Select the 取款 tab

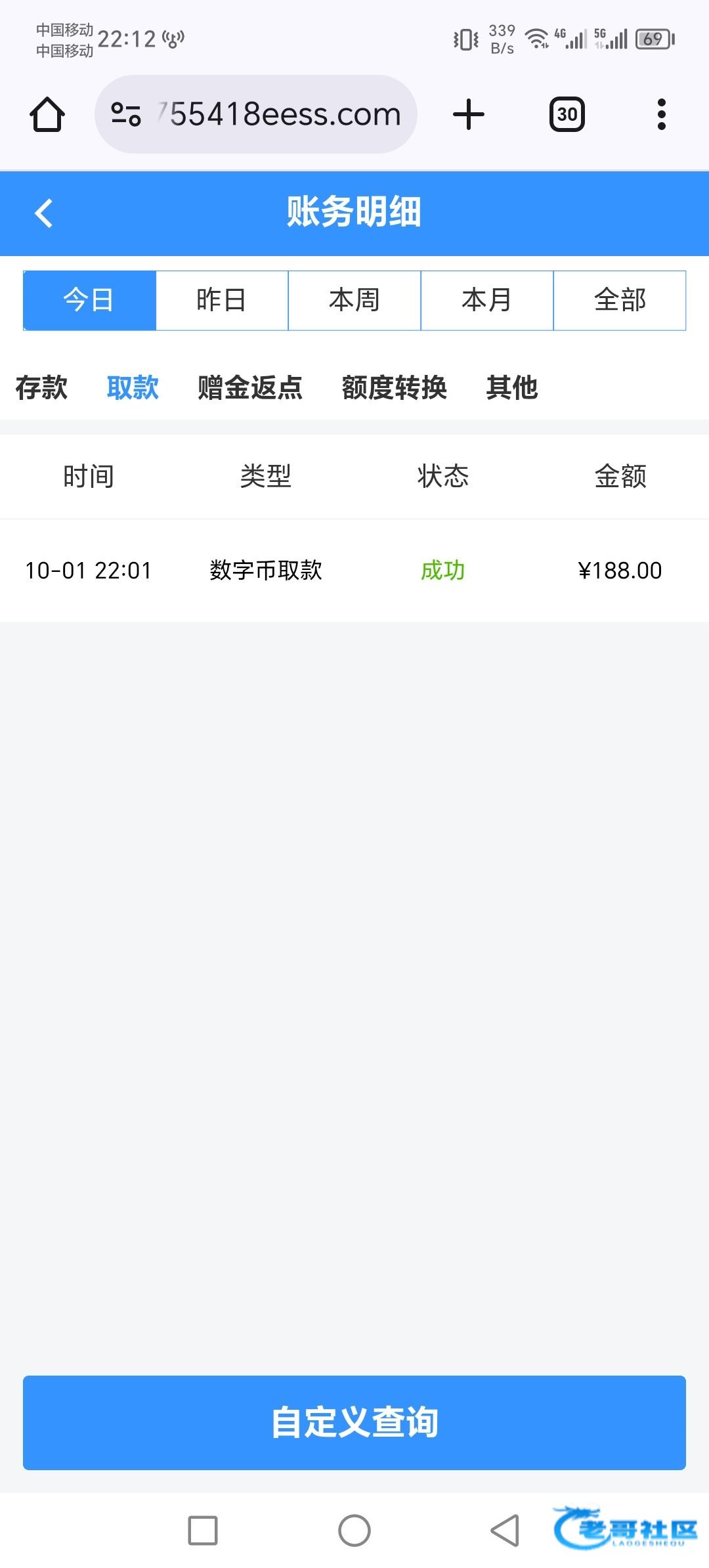click(x=133, y=387)
